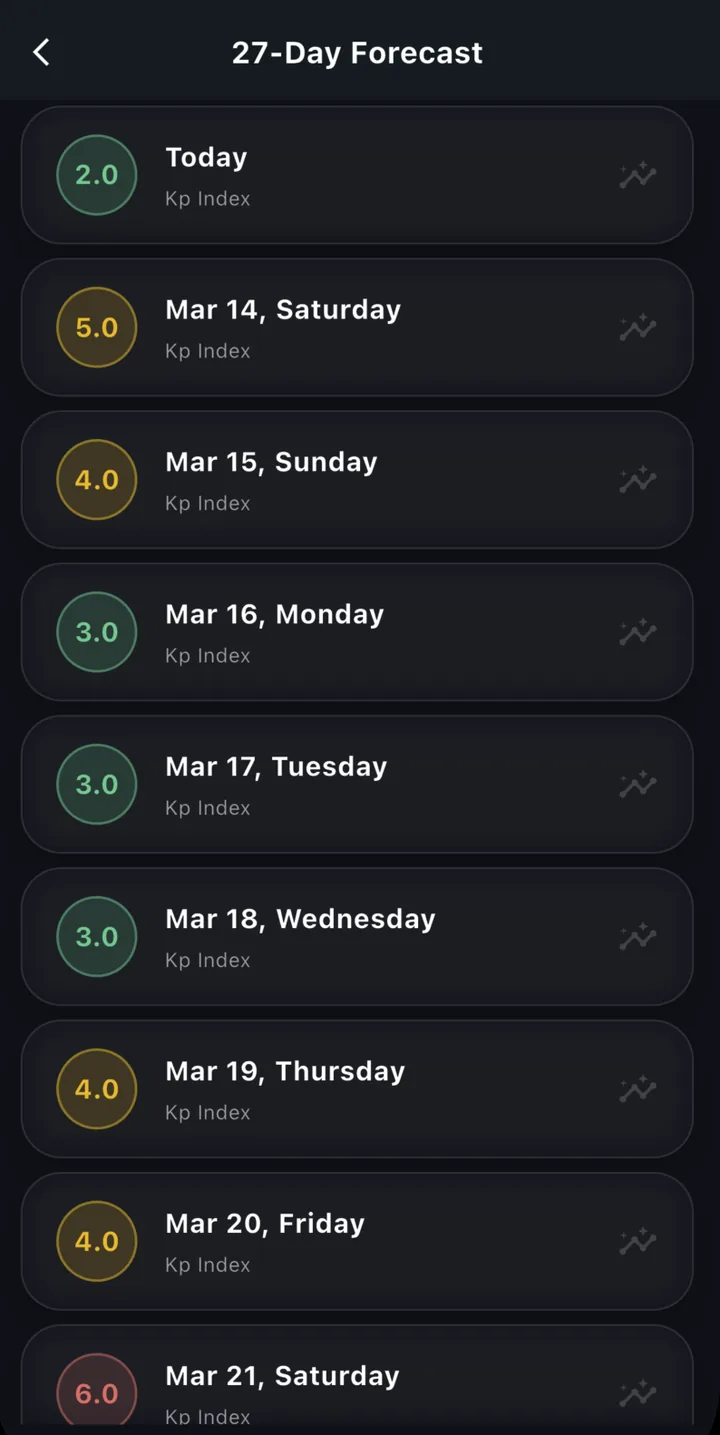View the trend icon for Mar 18, Wednesday
Screen dimensions: 720x1435
pos(637,936)
